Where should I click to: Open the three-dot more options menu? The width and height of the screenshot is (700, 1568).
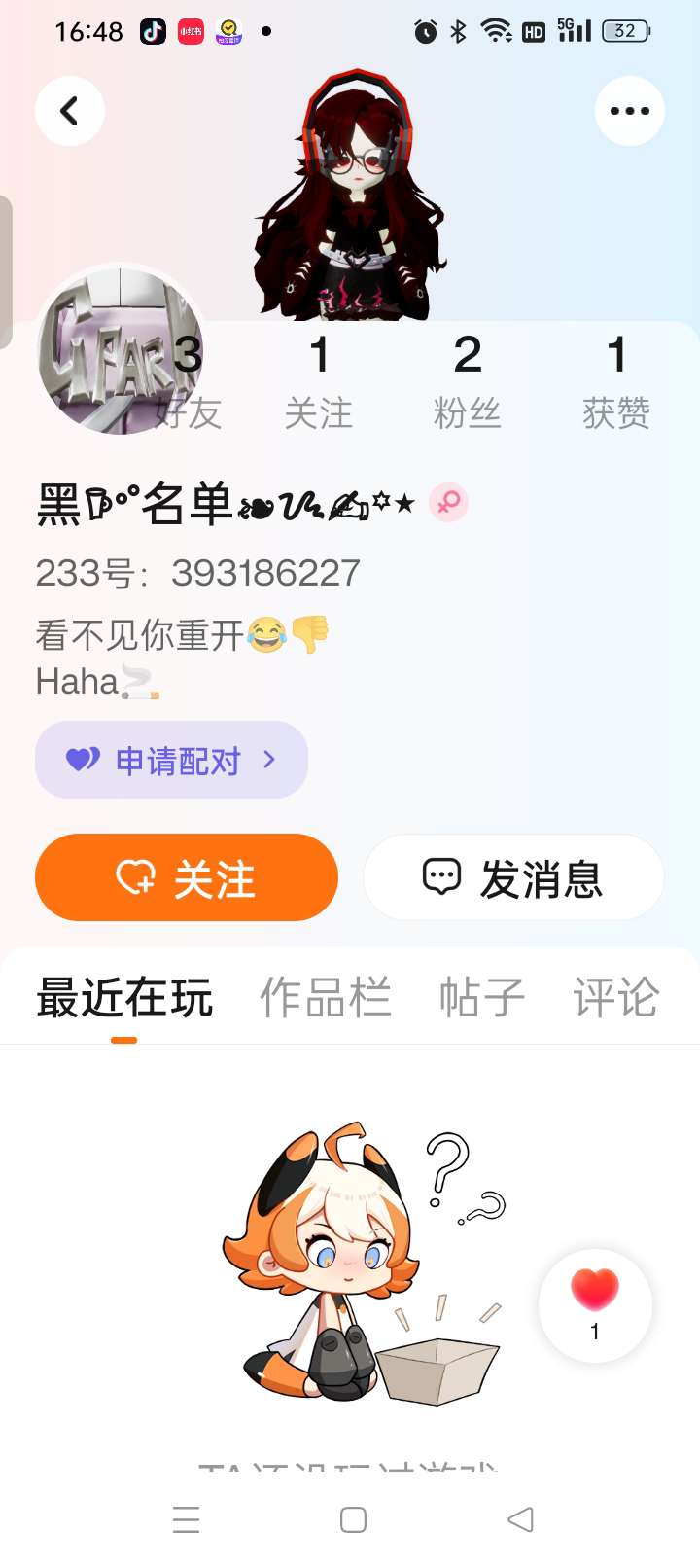point(629,111)
